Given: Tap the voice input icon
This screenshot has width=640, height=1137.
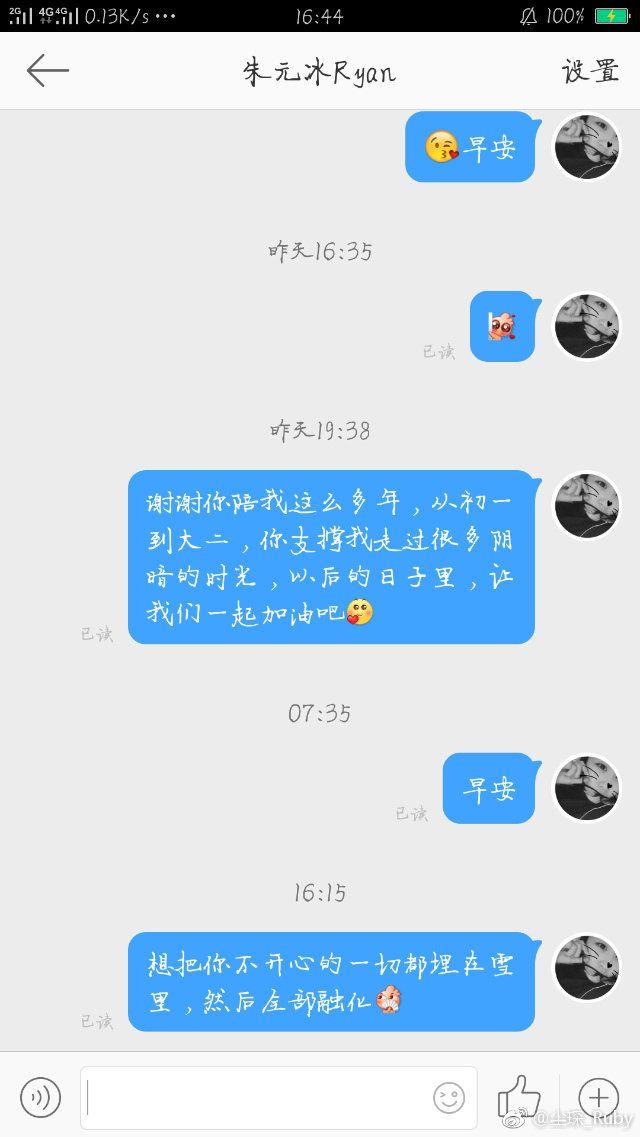Looking at the screenshot, I should (x=41, y=1097).
